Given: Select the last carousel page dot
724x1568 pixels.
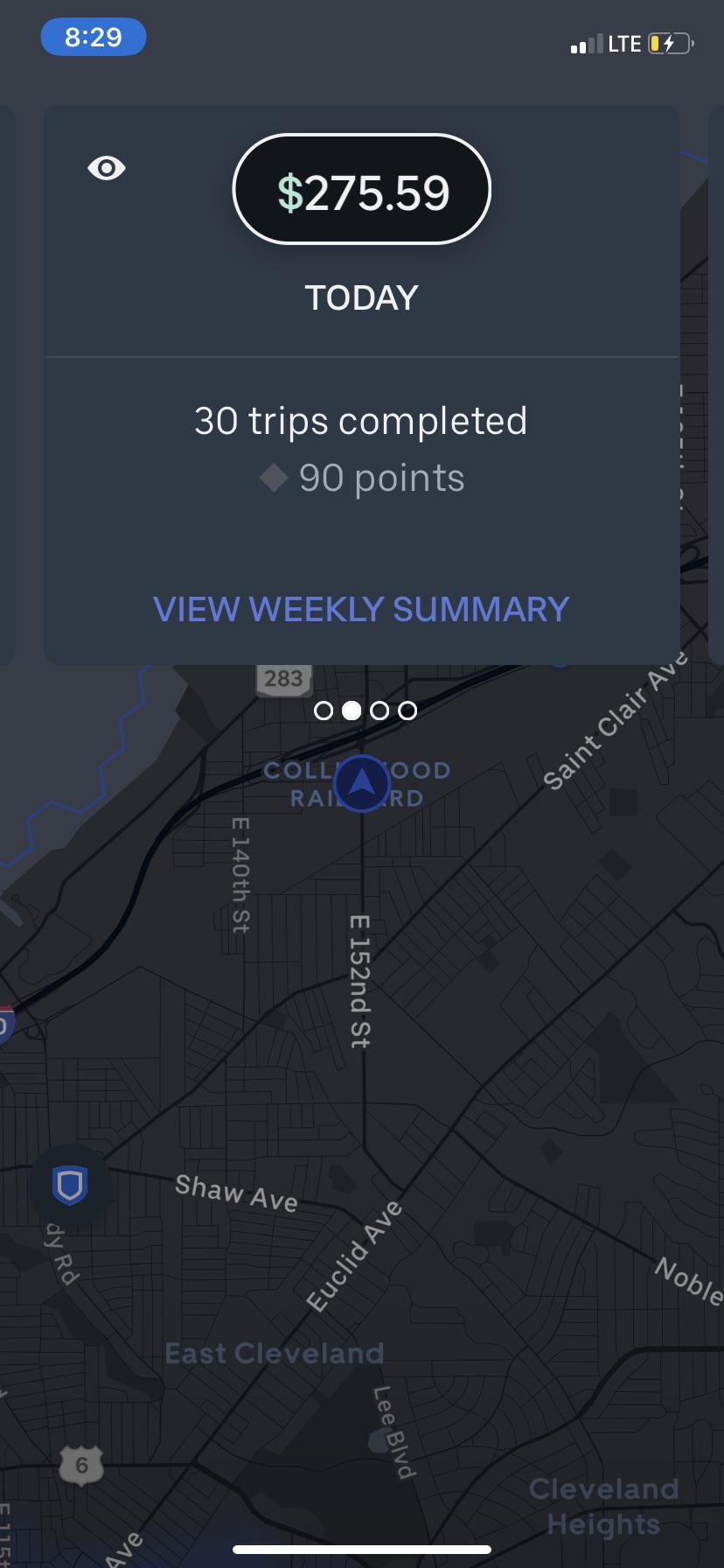Looking at the screenshot, I should pos(407,710).
